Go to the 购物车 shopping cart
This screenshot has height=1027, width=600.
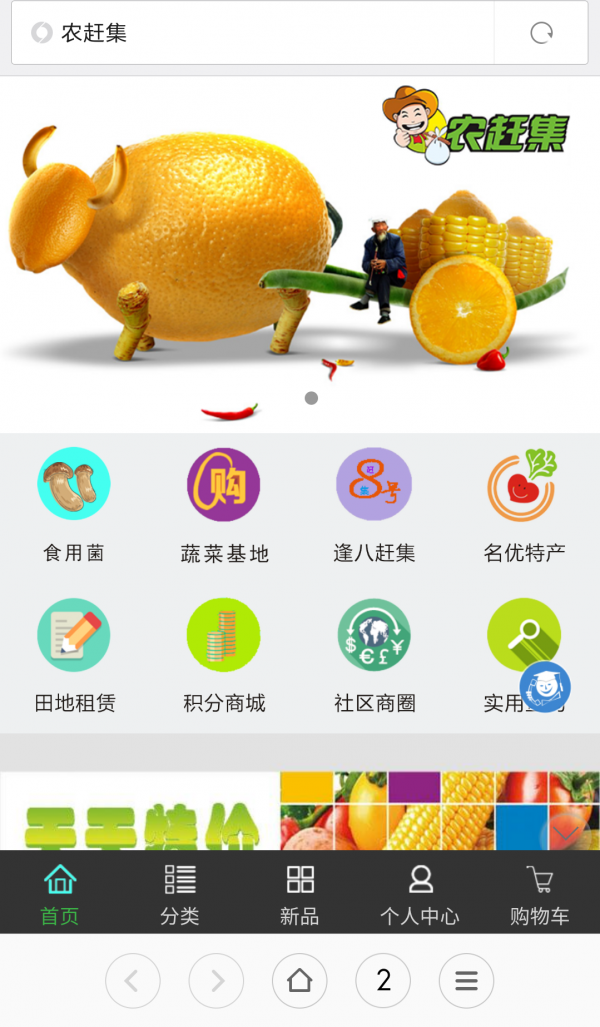[x=540, y=893]
